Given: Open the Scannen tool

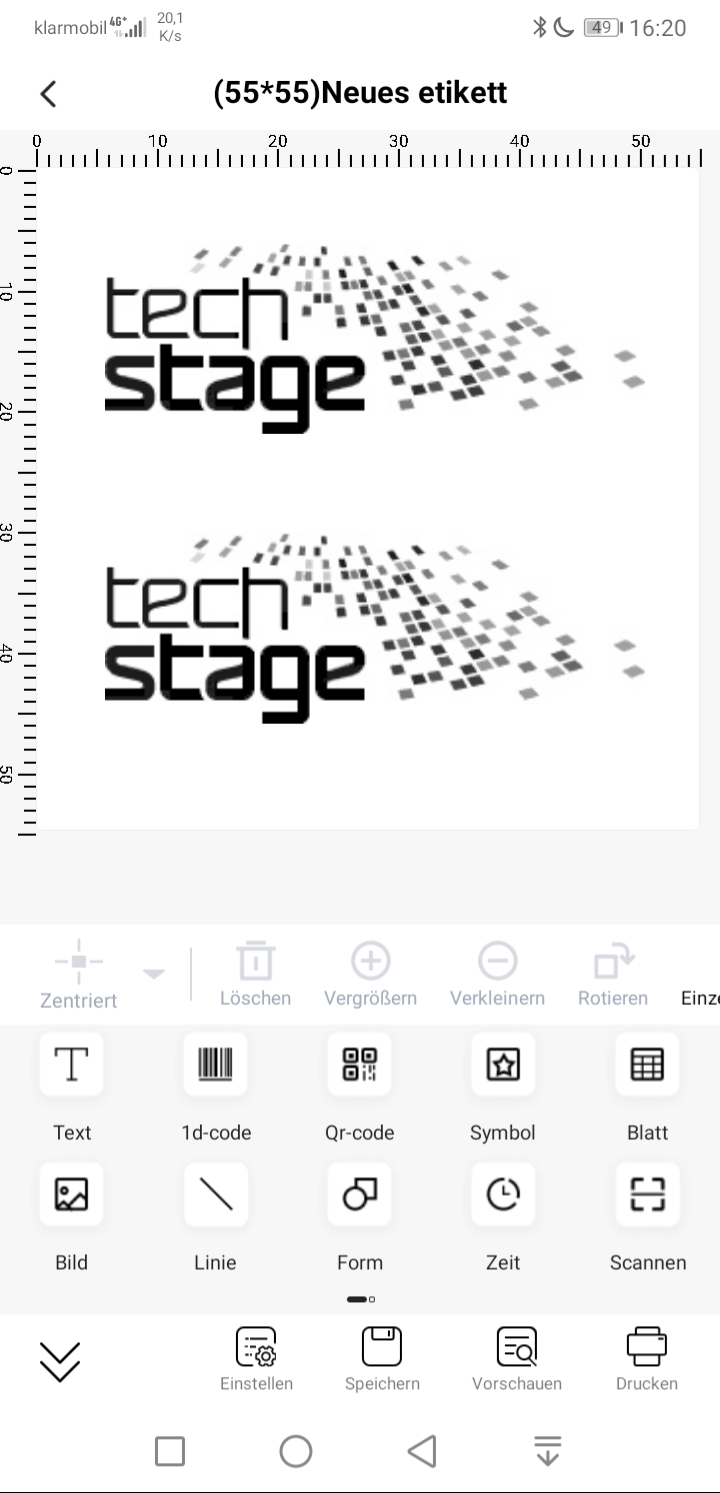Looking at the screenshot, I should click(647, 1195).
